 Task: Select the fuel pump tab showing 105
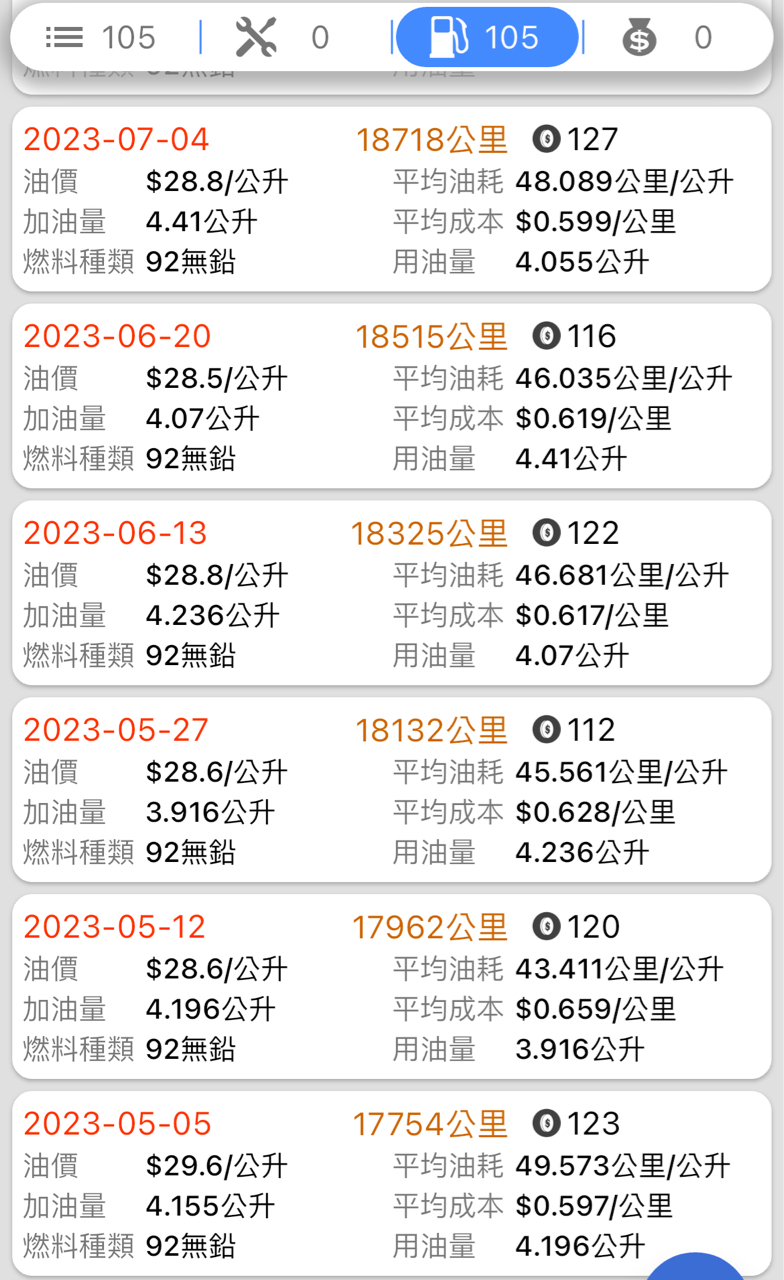(487, 38)
